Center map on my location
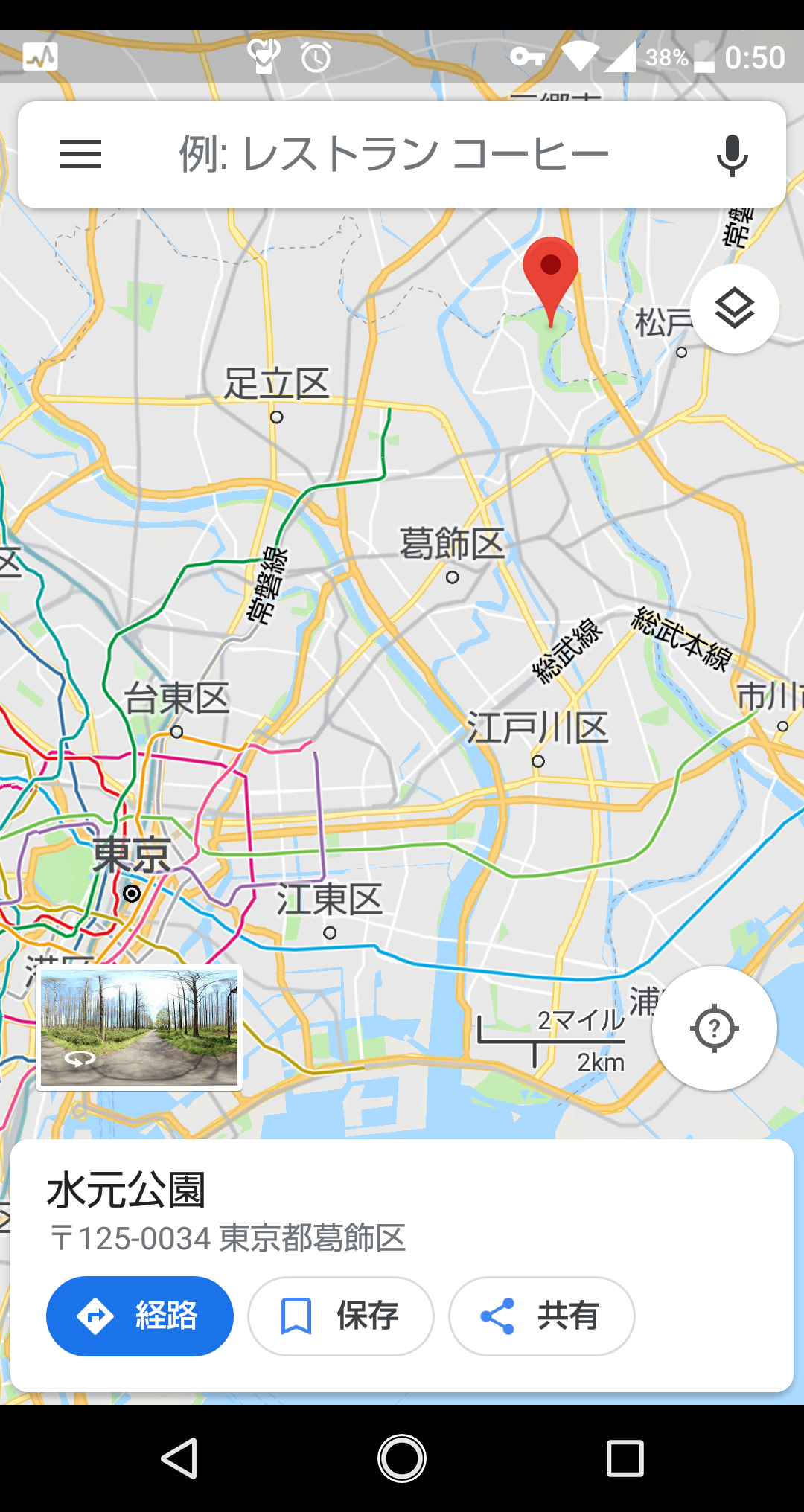The width and height of the screenshot is (804, 1512). click(x=715, y=1028)
